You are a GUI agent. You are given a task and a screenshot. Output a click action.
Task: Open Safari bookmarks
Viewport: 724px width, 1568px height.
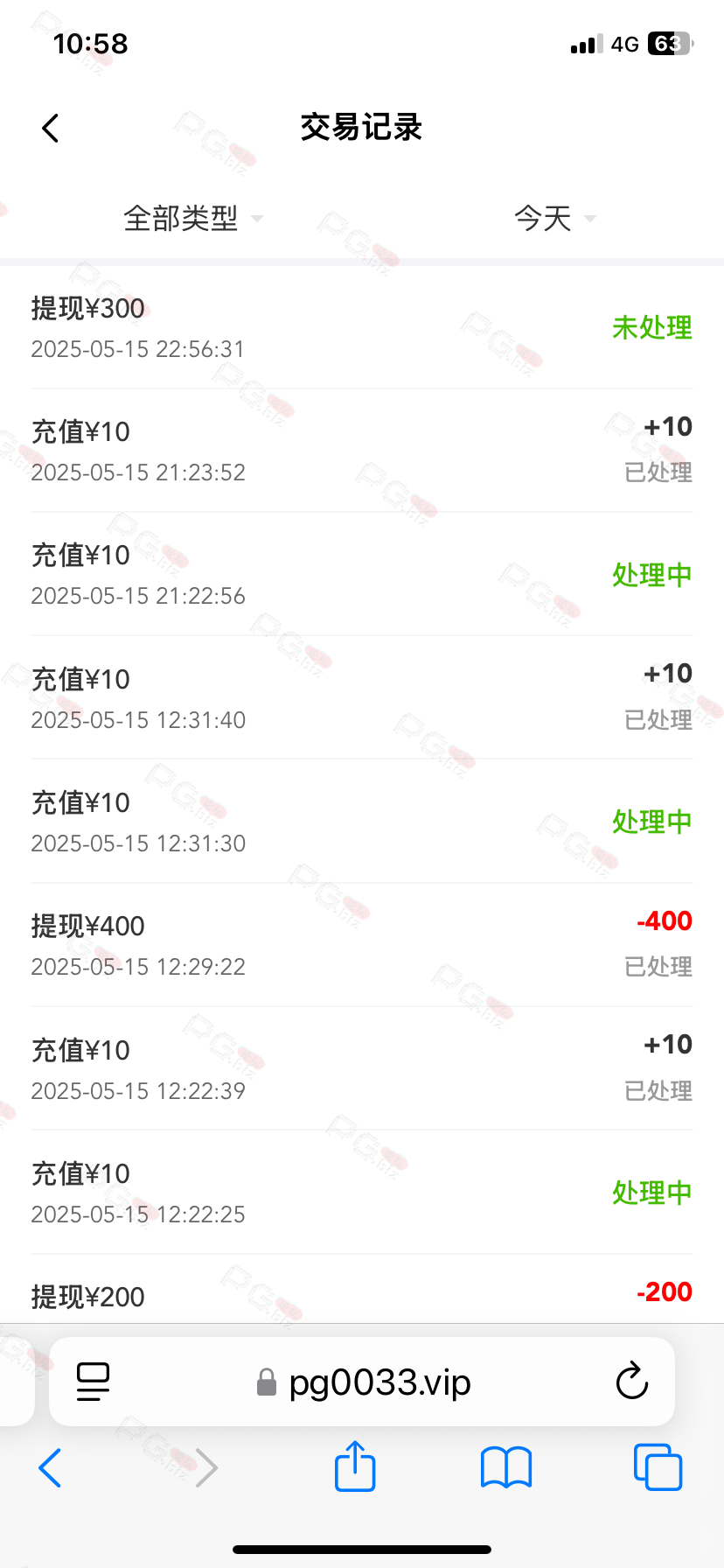tap(506, 1467)
